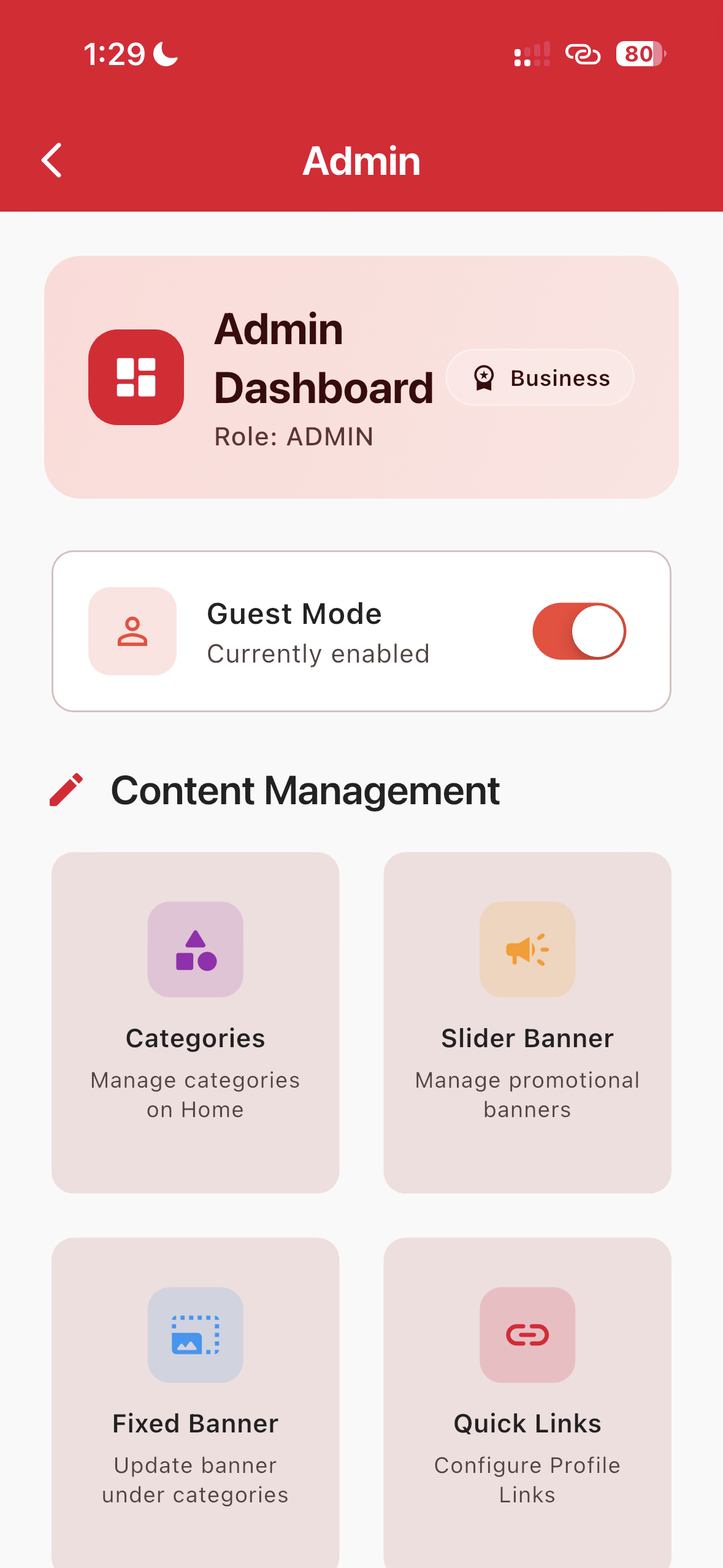Viewport: 723px width, 1568px height.
Task: Tap the Business badge chip
Action: pyautogui.click(x=540, y=378)
